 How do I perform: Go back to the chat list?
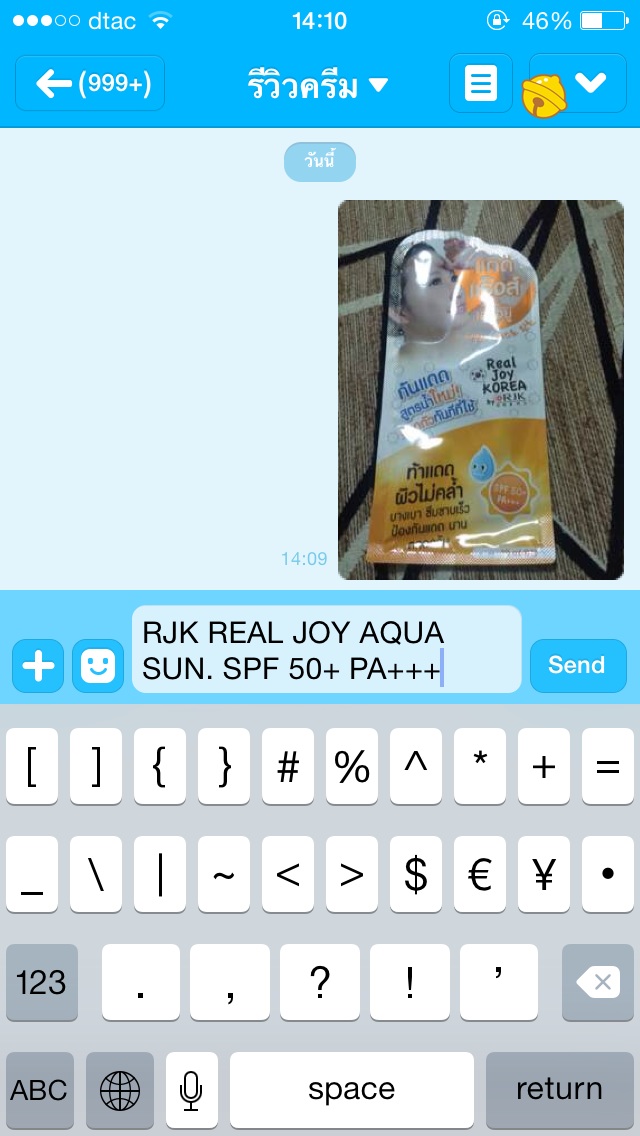(90, 84)
